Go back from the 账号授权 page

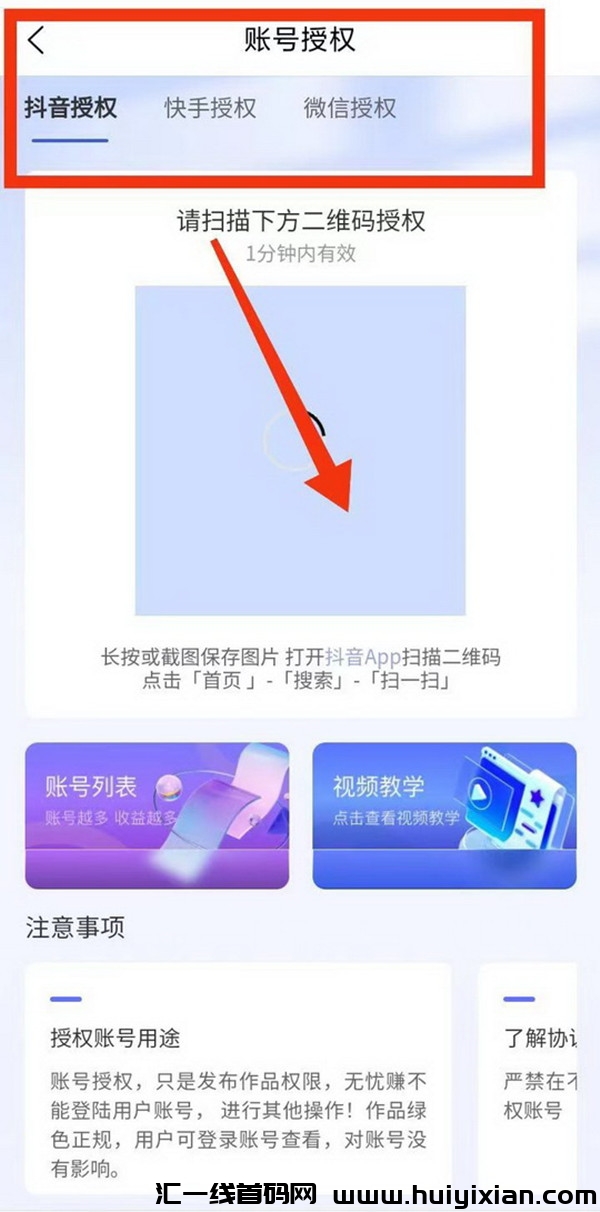click(x=37, y=41)
